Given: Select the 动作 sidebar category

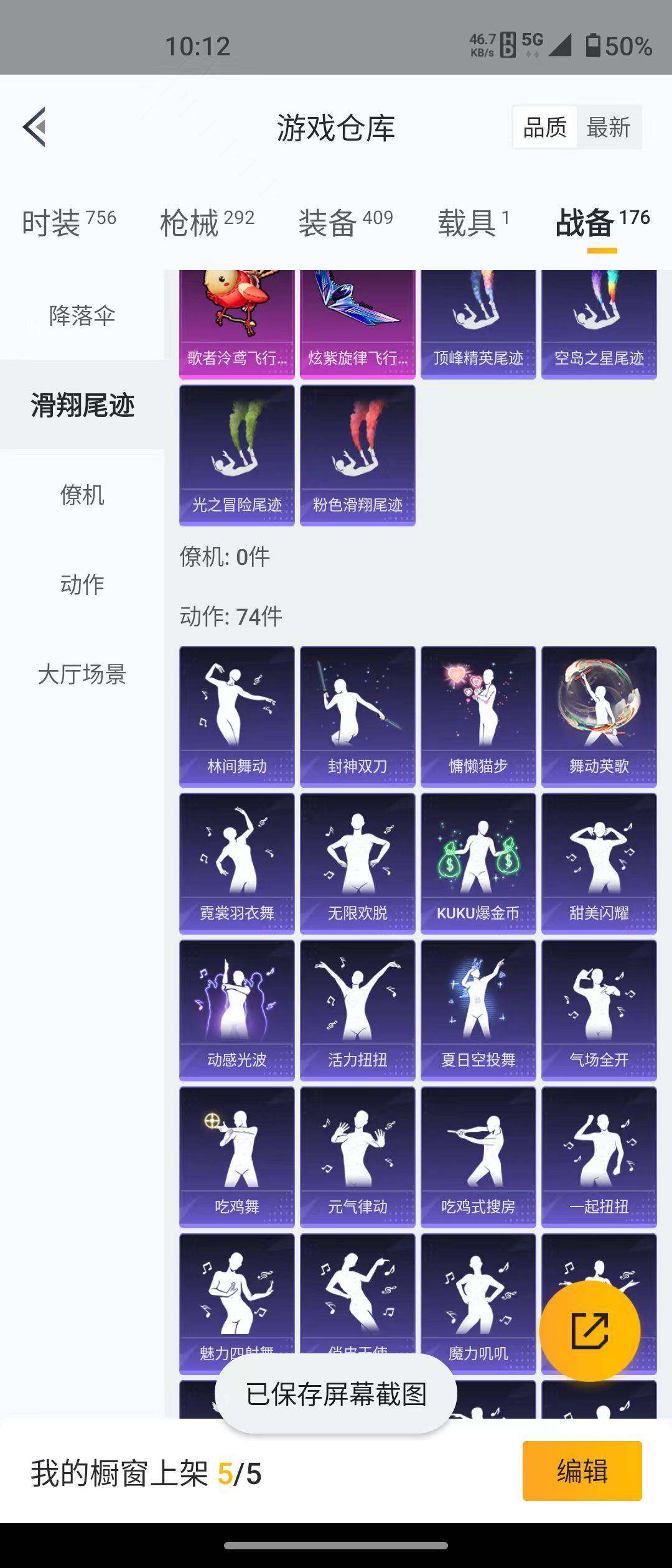Looking at the screenshot, I should (x=82, y=585).
